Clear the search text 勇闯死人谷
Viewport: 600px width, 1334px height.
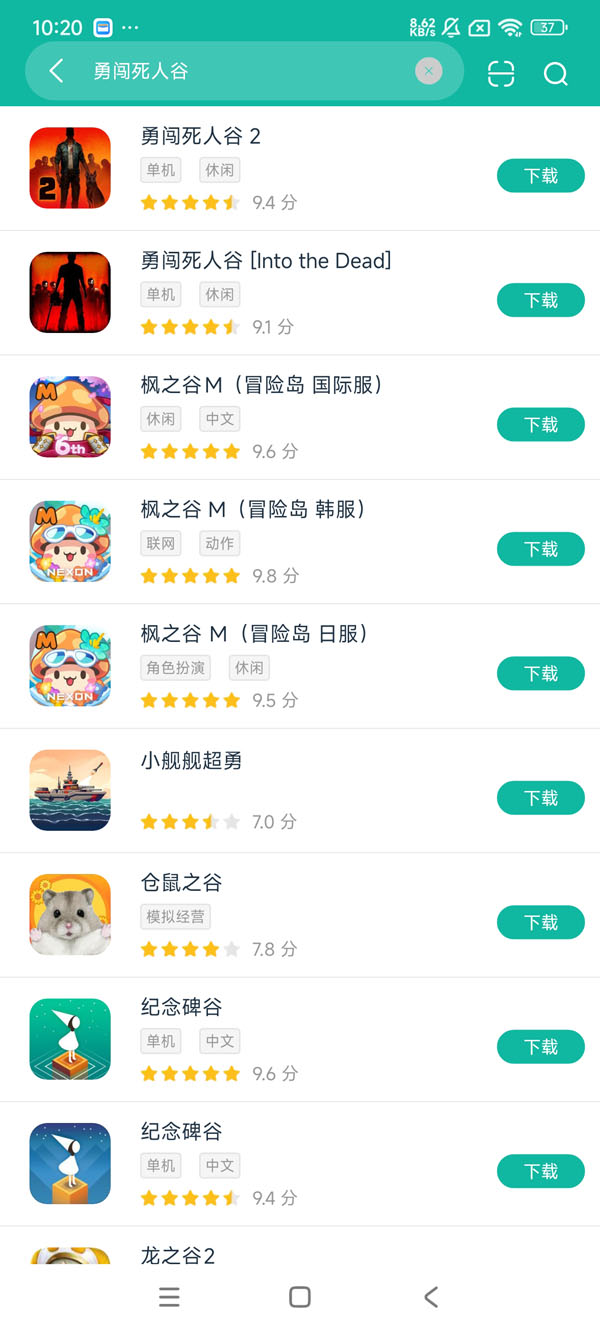pyautogui.click(x=428, y=71)
